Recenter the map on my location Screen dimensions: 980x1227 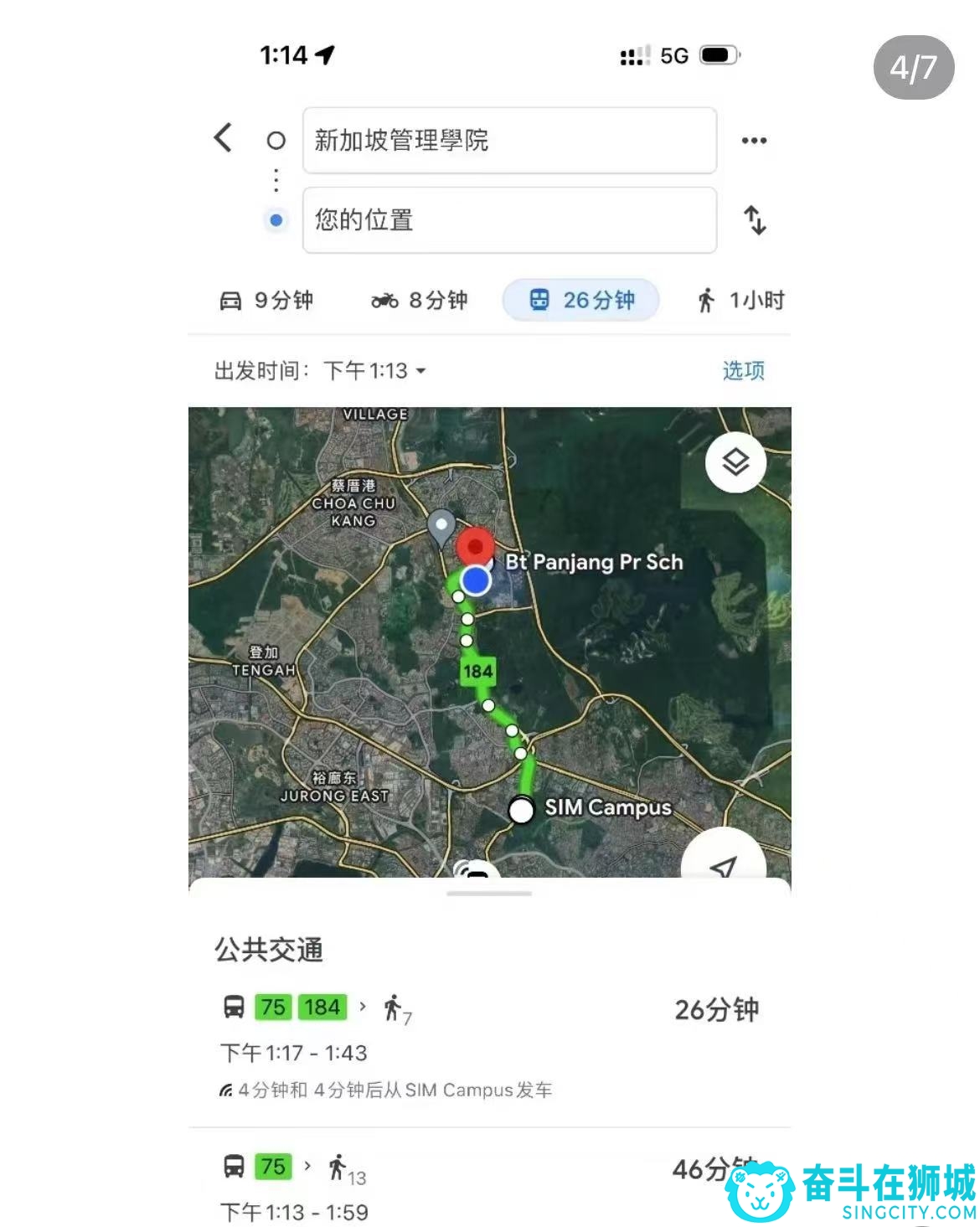(724, 864)
